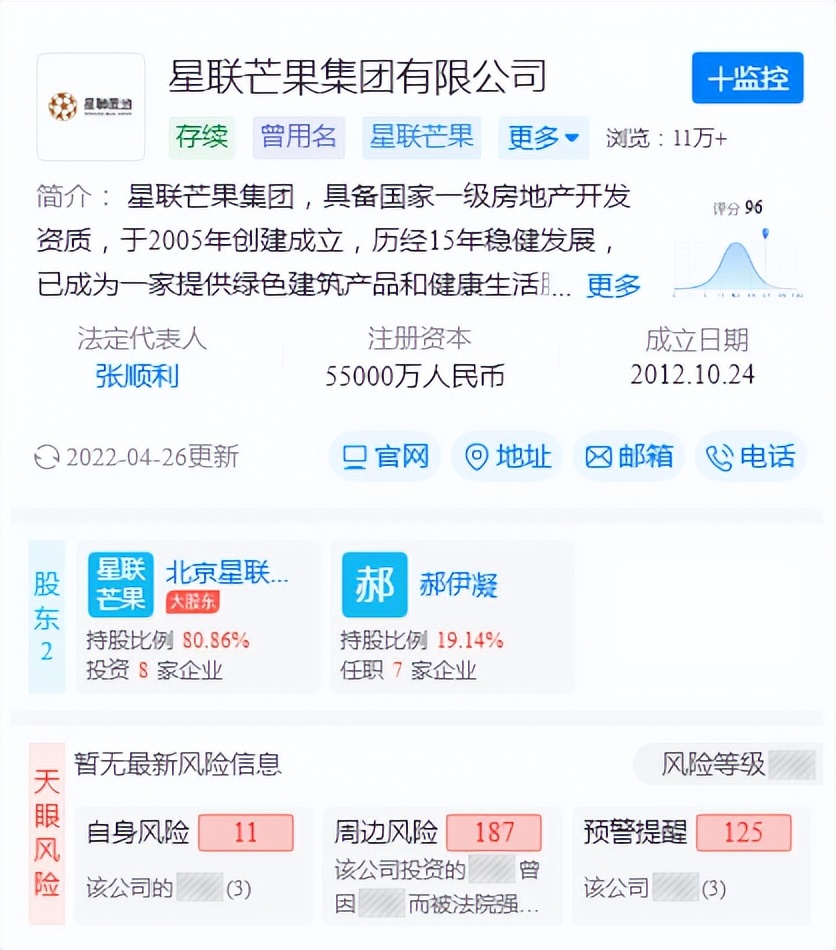836x950 pixels.
Task: Open the 更多 dropdown in the tag row
Action: pos(540,139)
